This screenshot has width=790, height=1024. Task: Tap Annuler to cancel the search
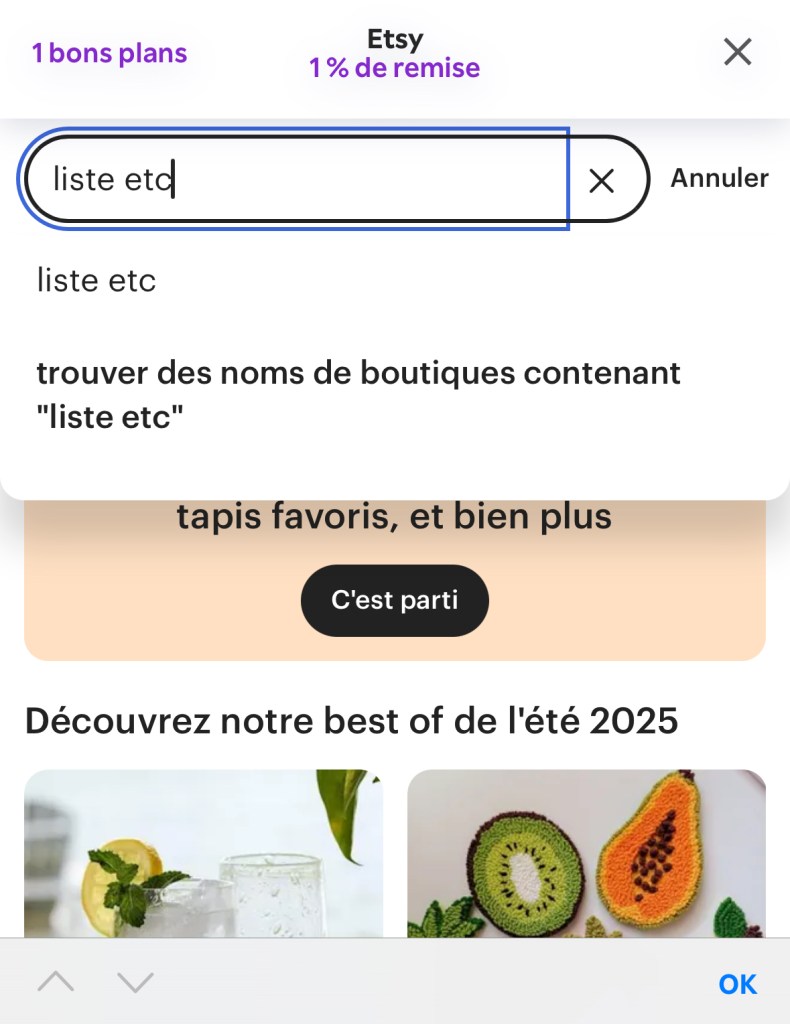(x=719, y=178)
